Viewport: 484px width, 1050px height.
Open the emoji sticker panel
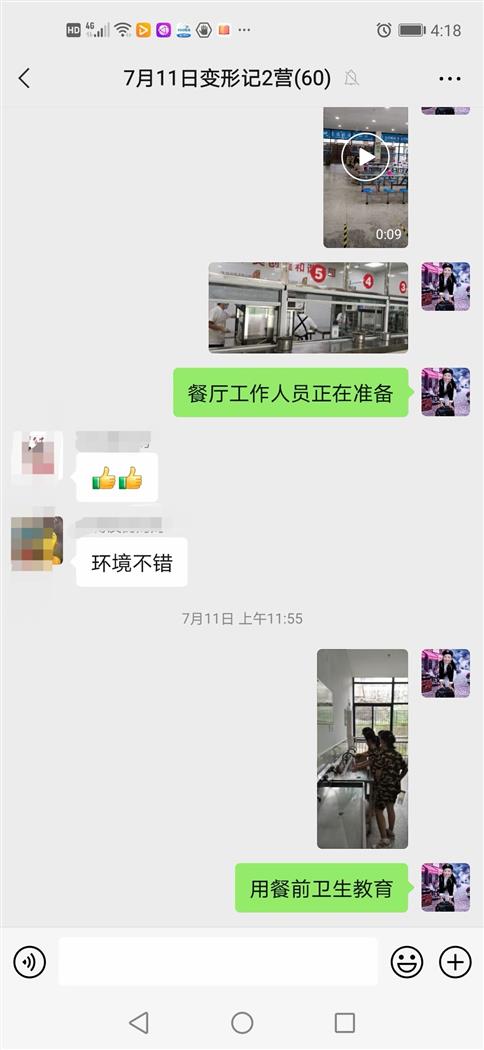[x=407, y=963]
